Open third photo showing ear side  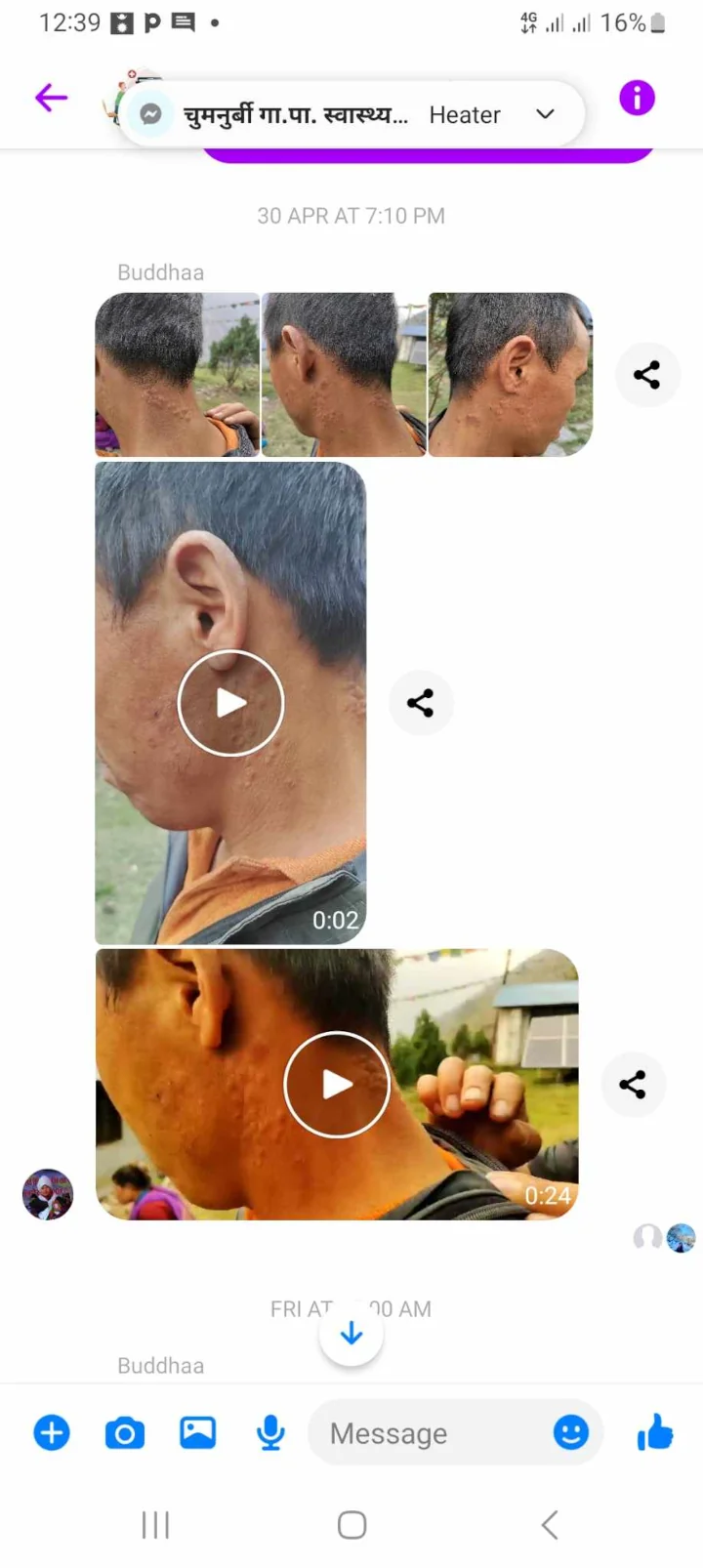[510, 374]
